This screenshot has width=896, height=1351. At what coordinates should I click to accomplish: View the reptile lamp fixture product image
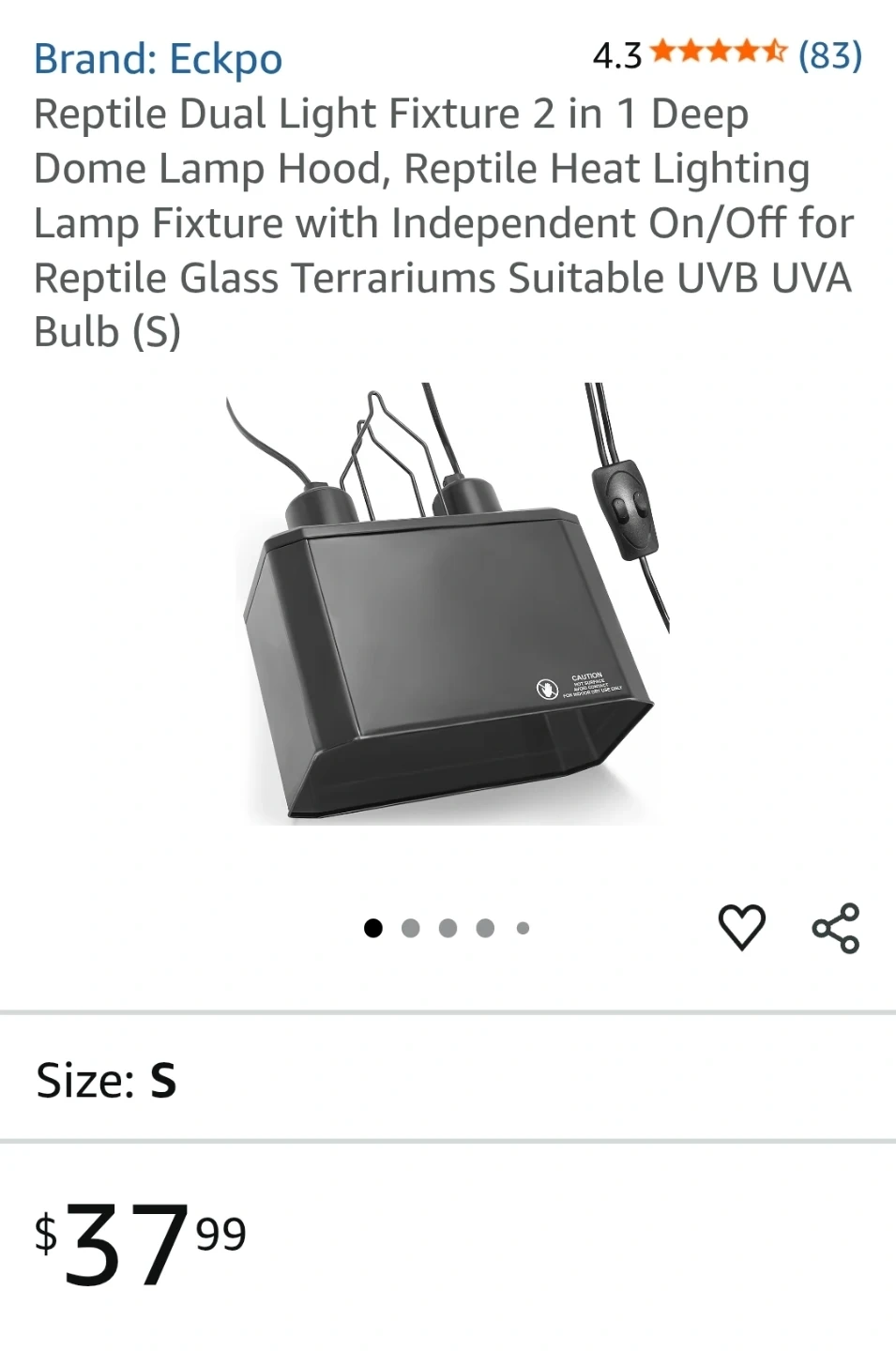coord(448,603)
